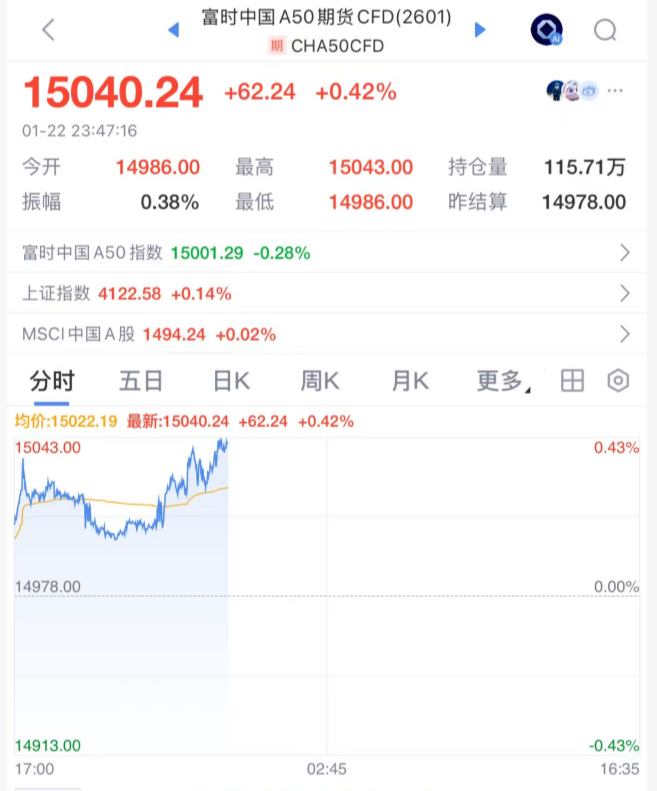The height and width of the screenshot is (791, 657).
Task: Show the 周K chart
Action: (320, 381)
